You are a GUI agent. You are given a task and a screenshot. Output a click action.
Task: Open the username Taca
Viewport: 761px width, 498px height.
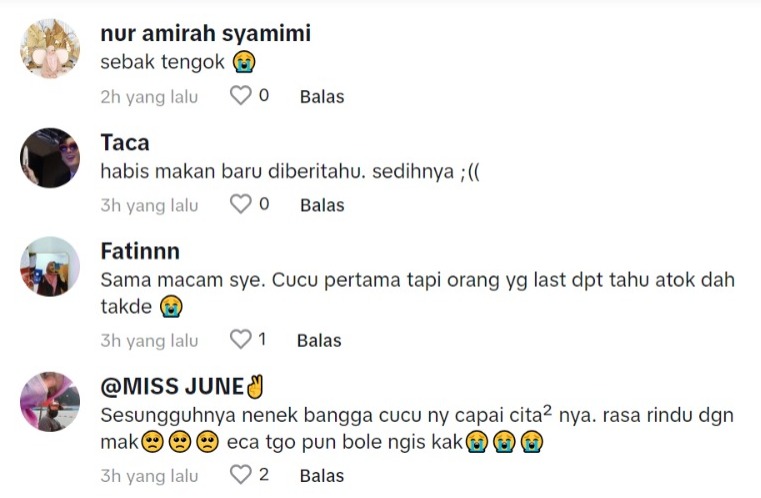point(125,143)
